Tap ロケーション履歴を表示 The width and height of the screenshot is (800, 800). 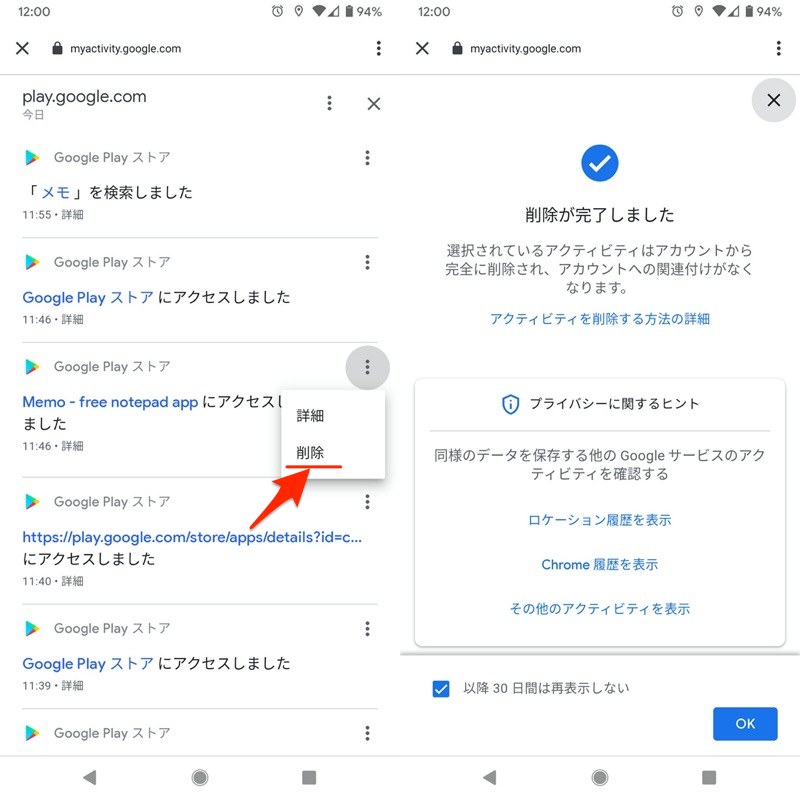[x=599, y=520]
